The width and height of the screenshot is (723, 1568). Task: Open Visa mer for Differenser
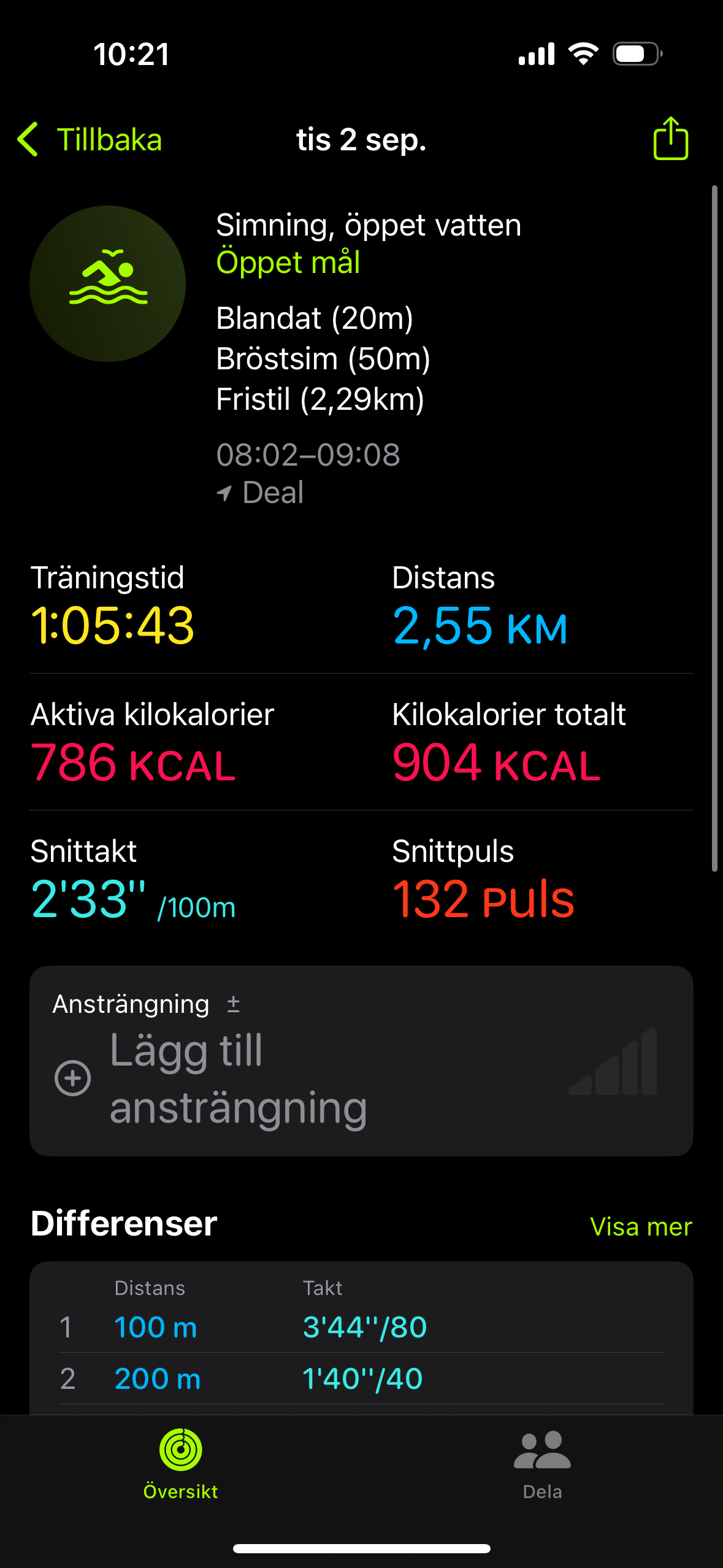click(640, 1227)
